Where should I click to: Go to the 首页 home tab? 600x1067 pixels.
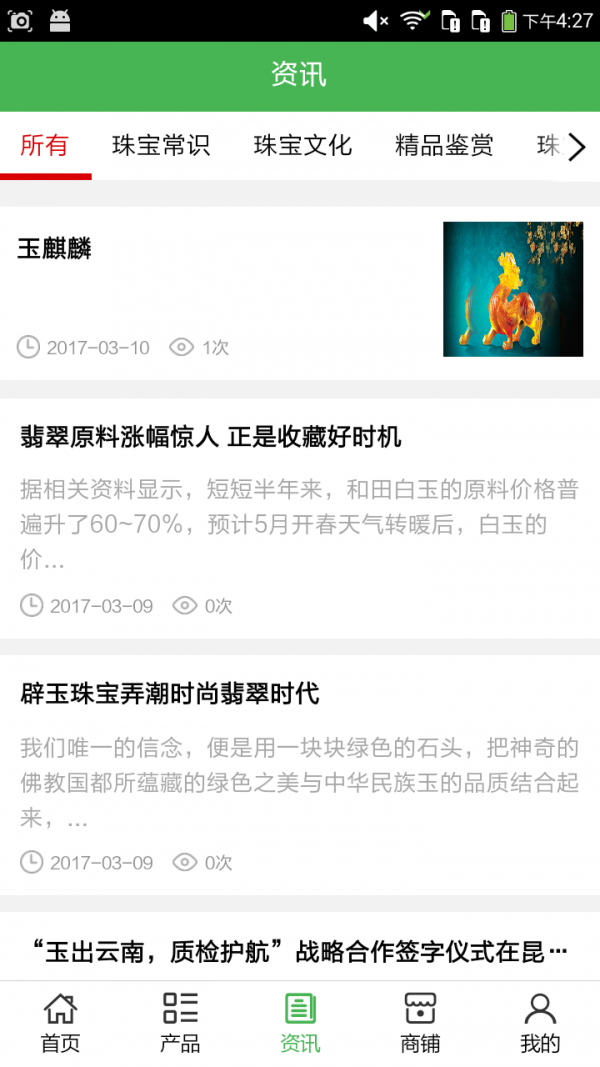click(60, 1023)
